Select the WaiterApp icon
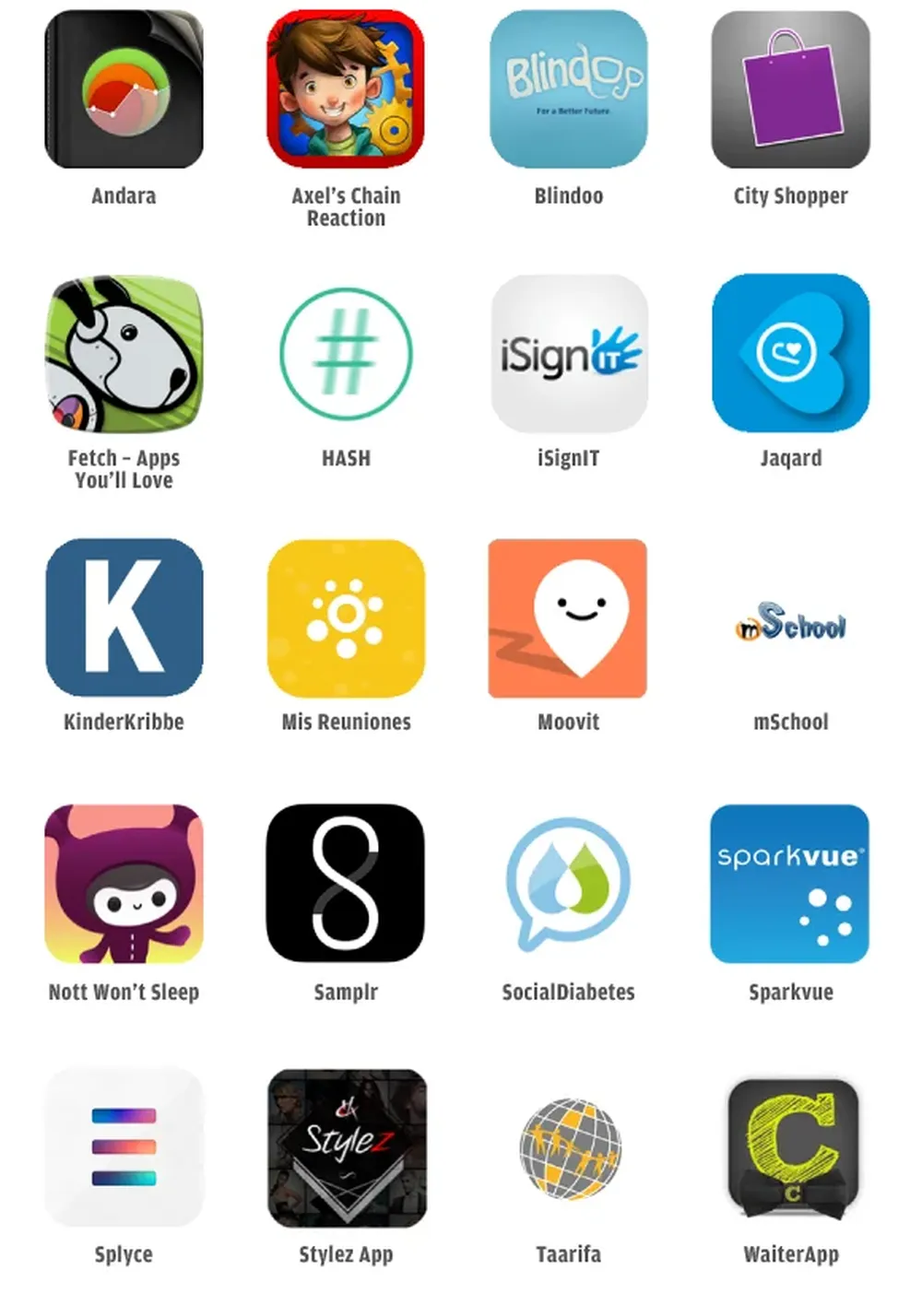 tap(790, 1147)
